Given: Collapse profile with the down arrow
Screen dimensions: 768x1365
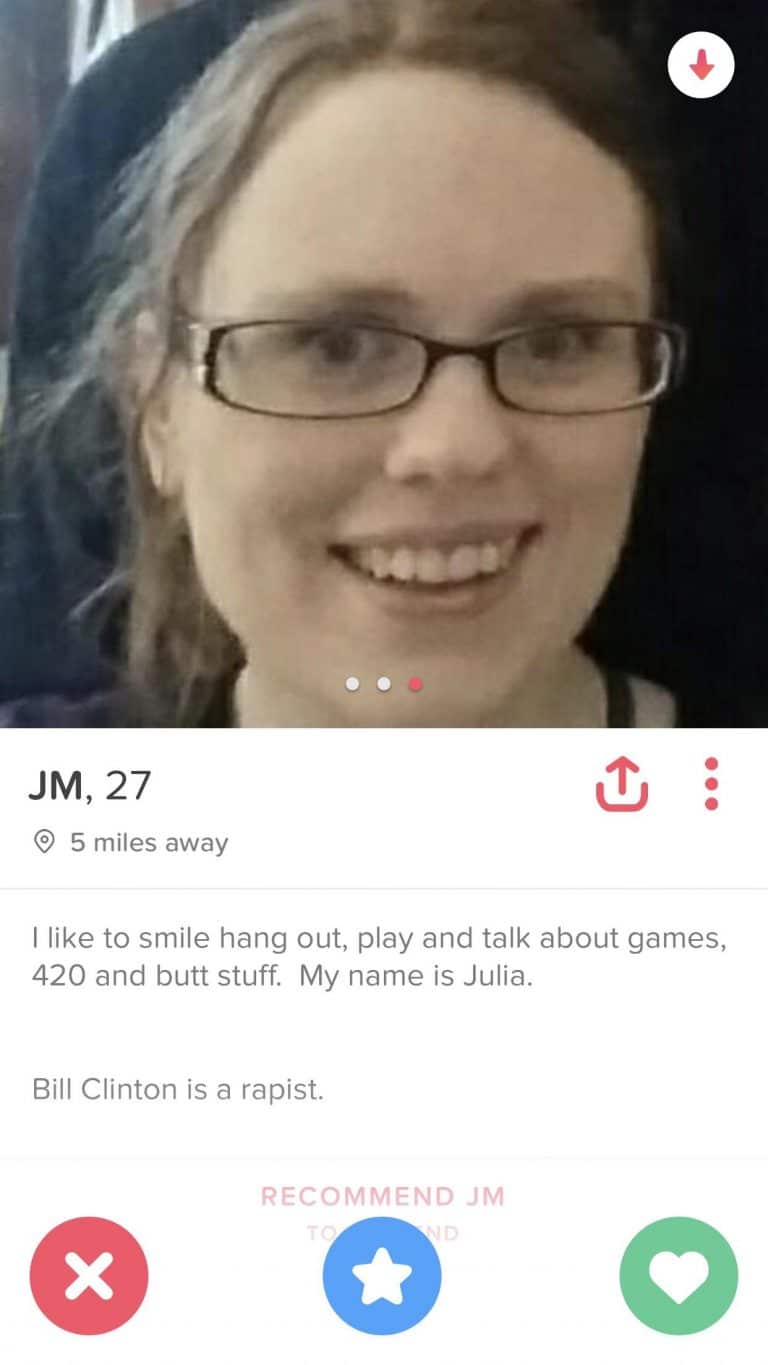Looking at the screenshot, I should [x=701, y=65].
